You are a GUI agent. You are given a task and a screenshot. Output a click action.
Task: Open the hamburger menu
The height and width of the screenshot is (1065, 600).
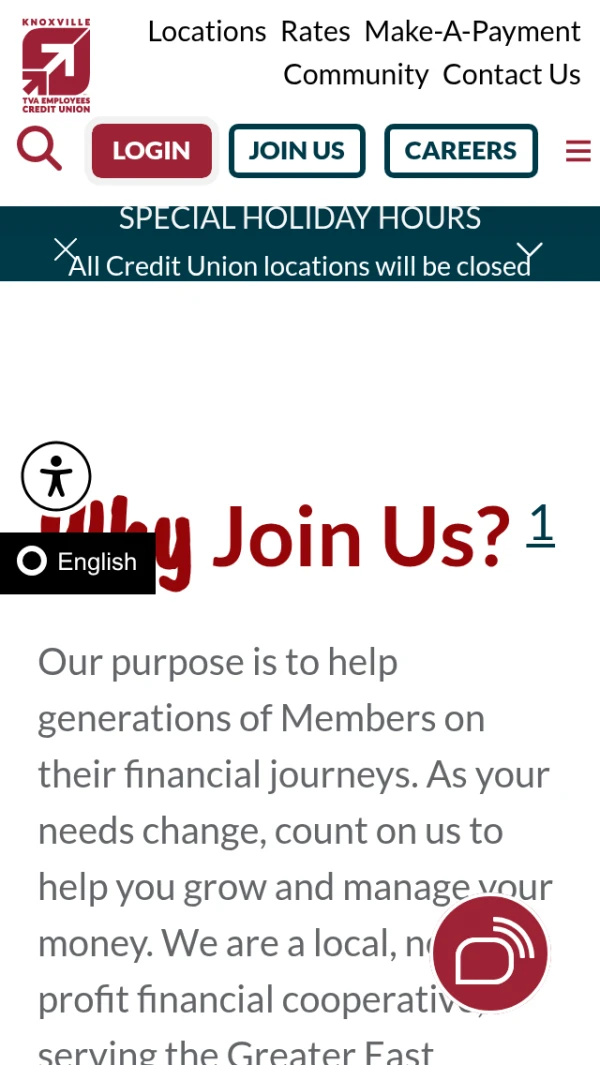pyautogui.click(x=578, y=151)
